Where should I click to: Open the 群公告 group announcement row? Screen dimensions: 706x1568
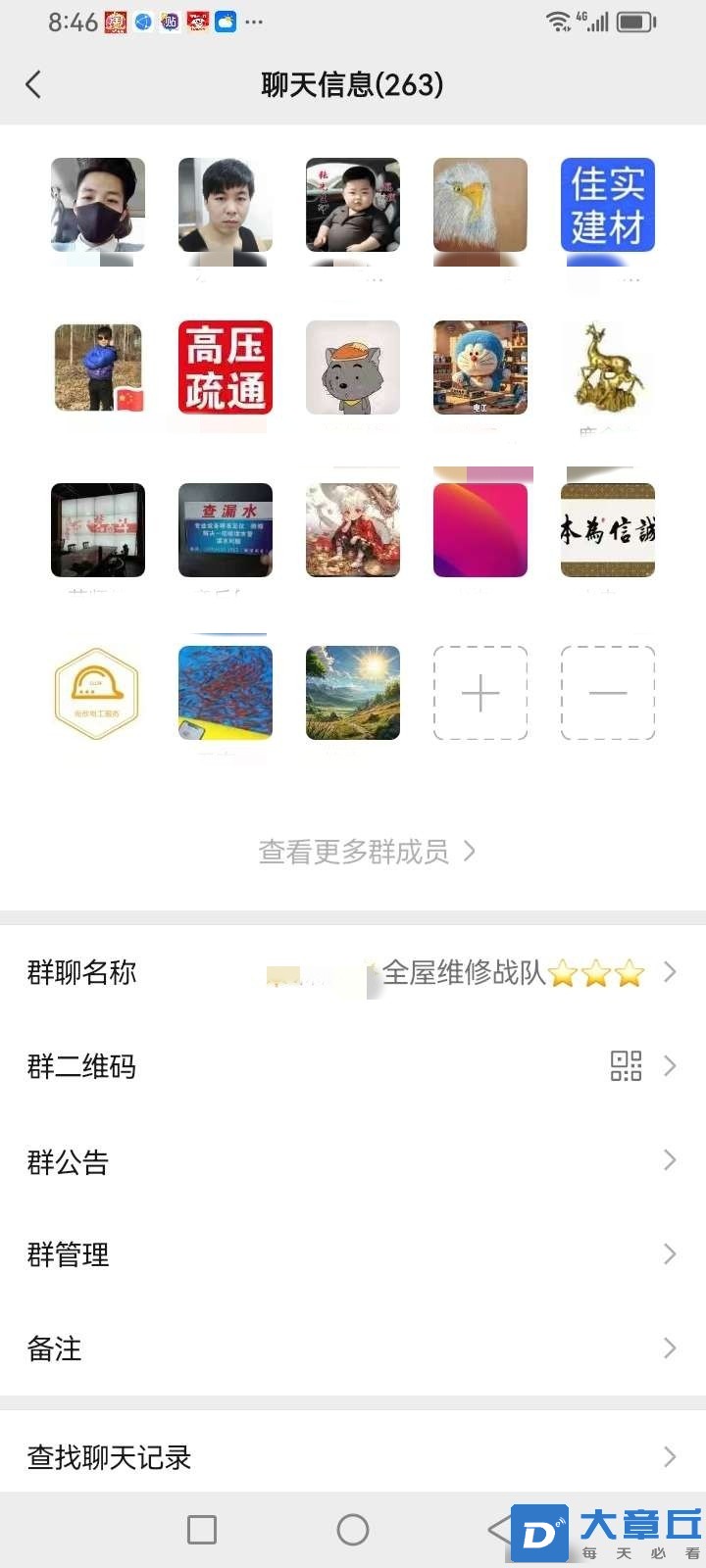353,1161
